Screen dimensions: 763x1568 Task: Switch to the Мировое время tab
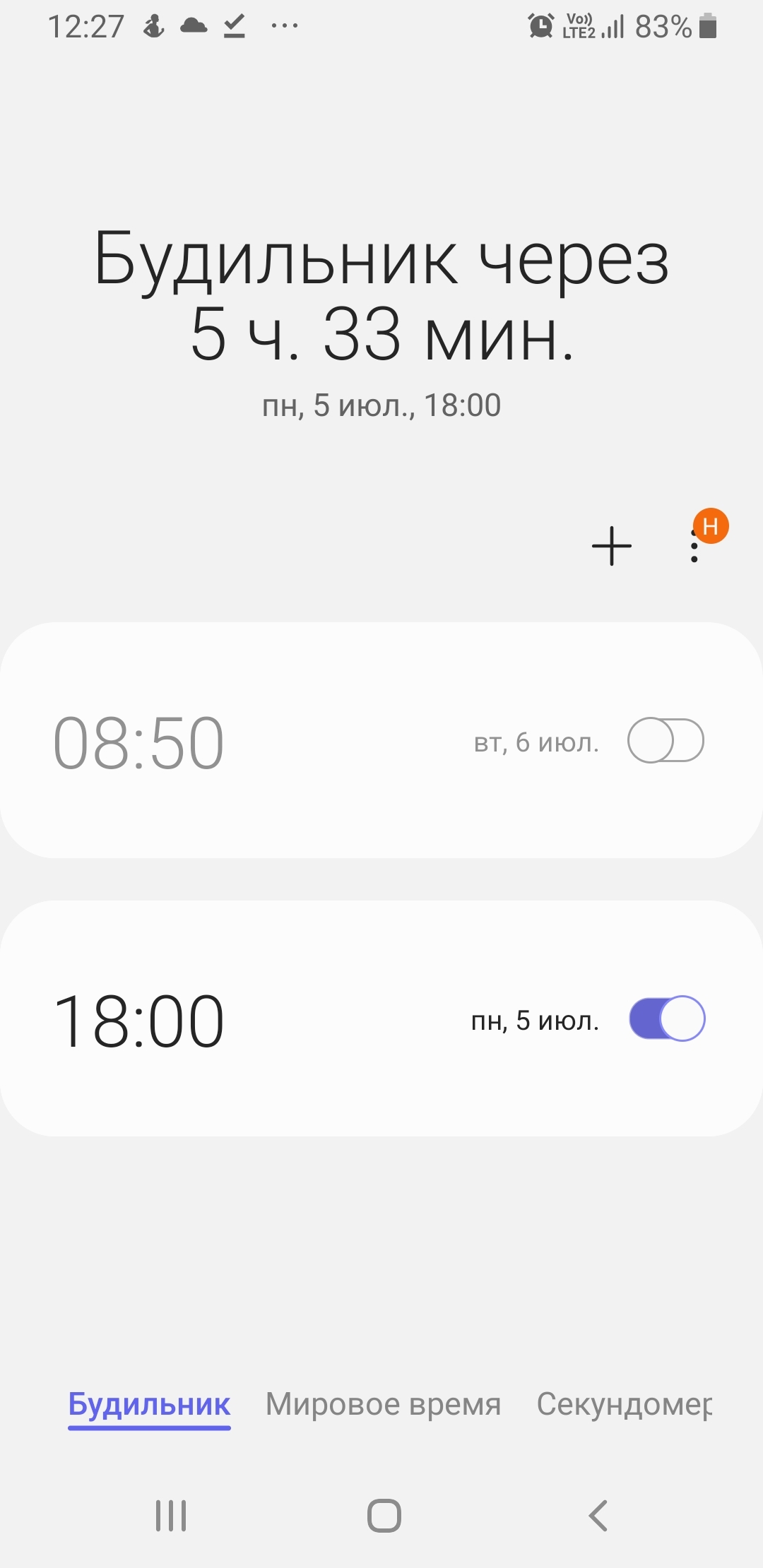pyautogui.click(x=383, y=1404)
